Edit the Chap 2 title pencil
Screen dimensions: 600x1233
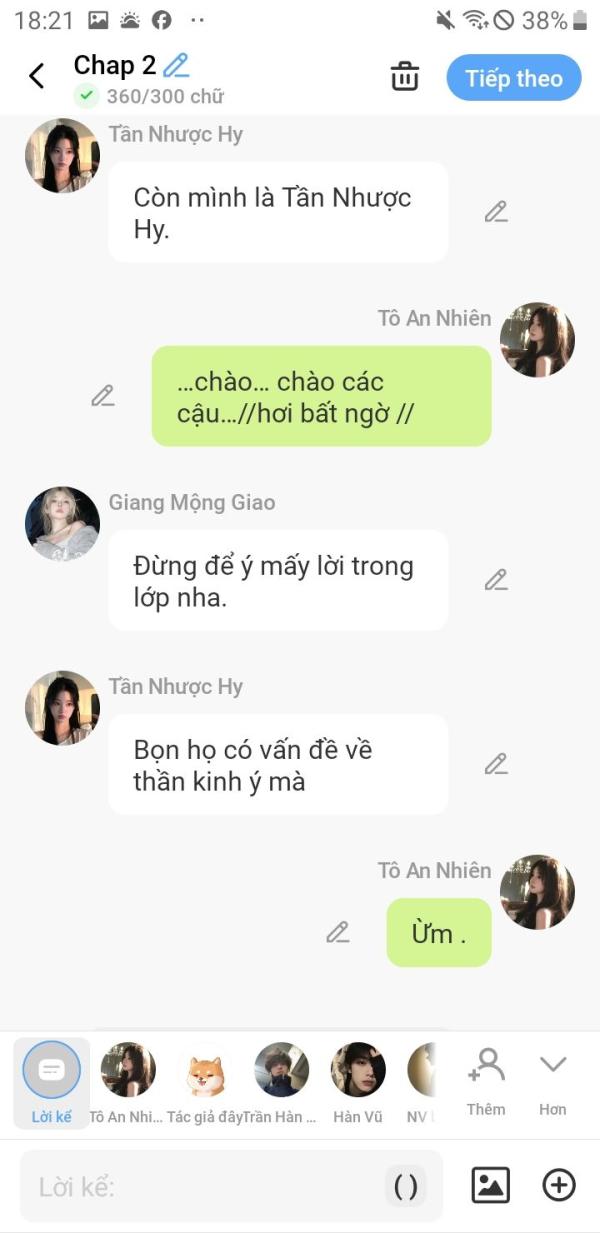click(x=176, y=66)
